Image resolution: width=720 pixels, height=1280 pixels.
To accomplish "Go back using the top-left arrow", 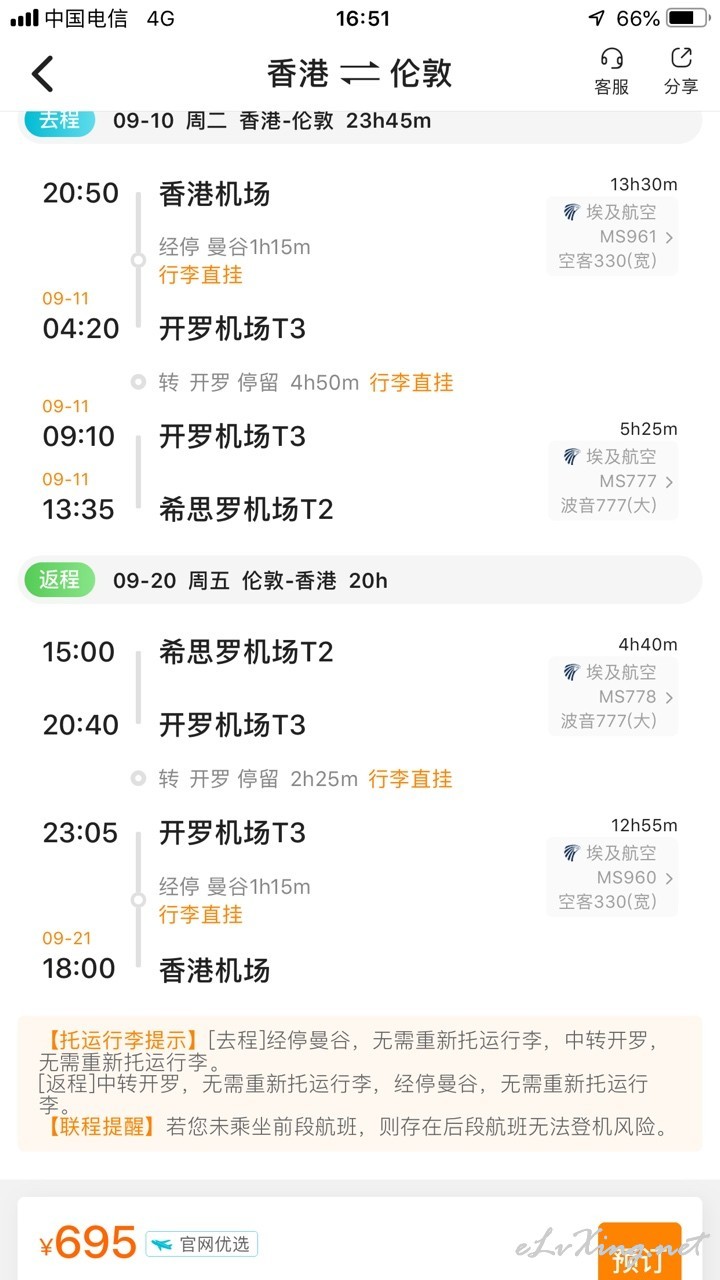I will point(42,74).
